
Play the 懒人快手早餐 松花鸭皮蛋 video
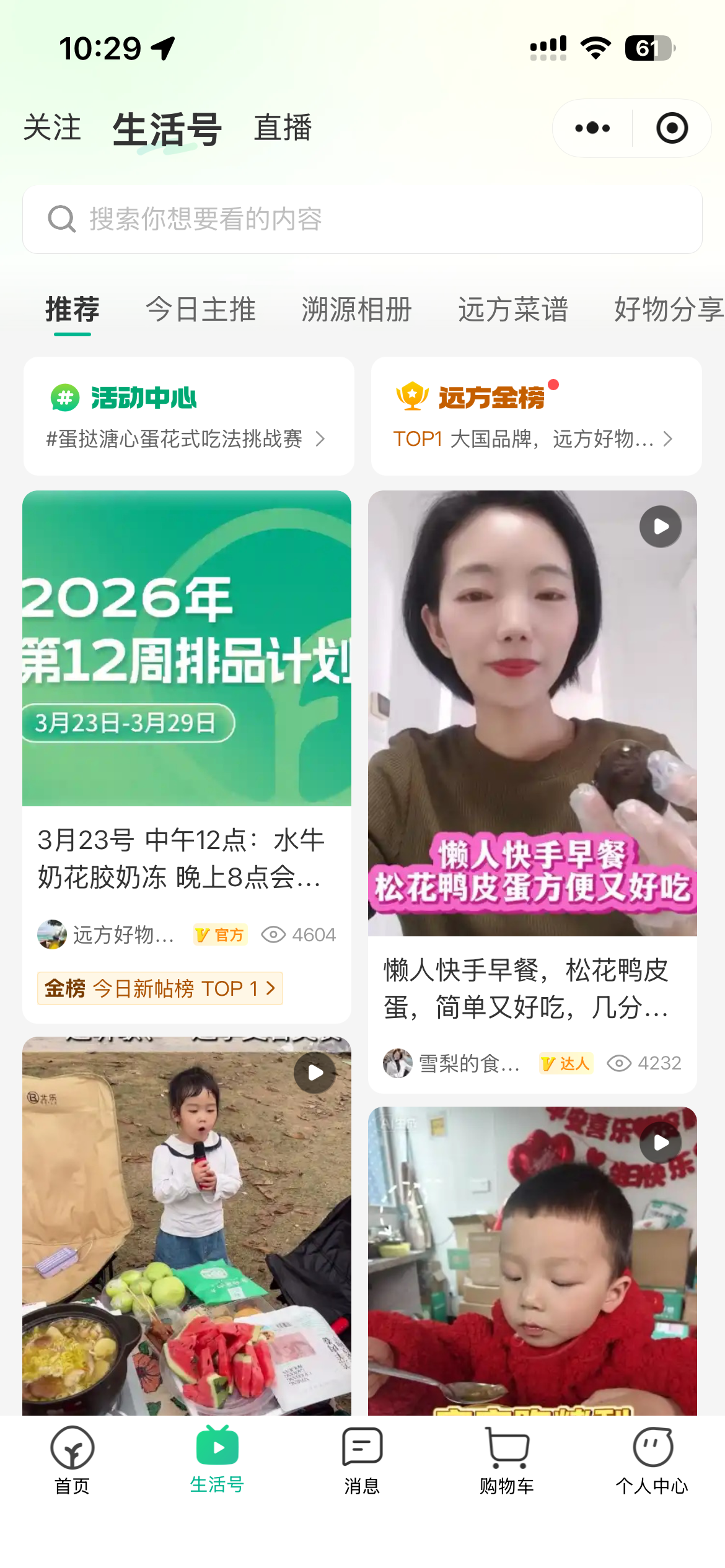pos(532,712)
